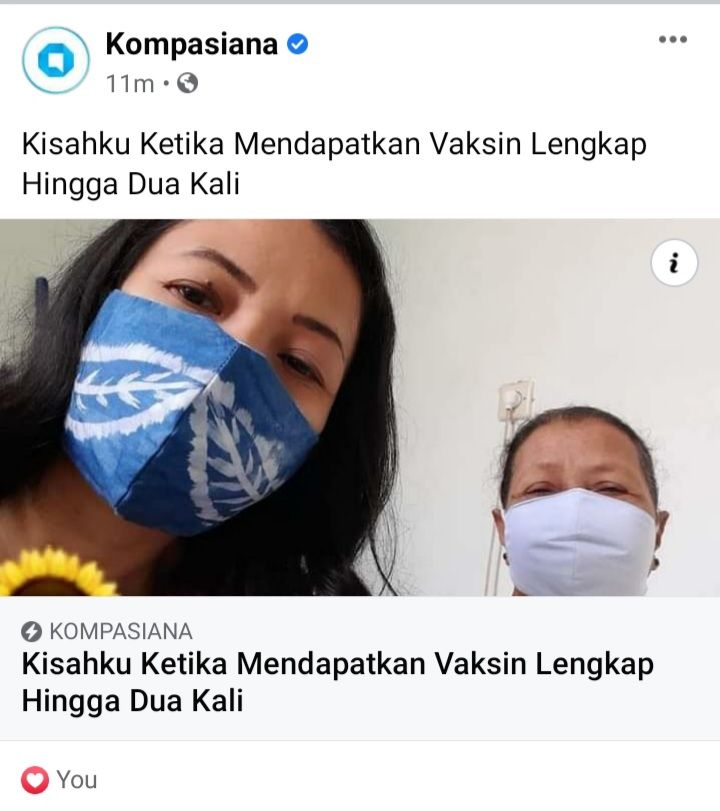Tap the info icon on article image
Viewport: 720px width, 811px height.
click(x=674, y=264)
